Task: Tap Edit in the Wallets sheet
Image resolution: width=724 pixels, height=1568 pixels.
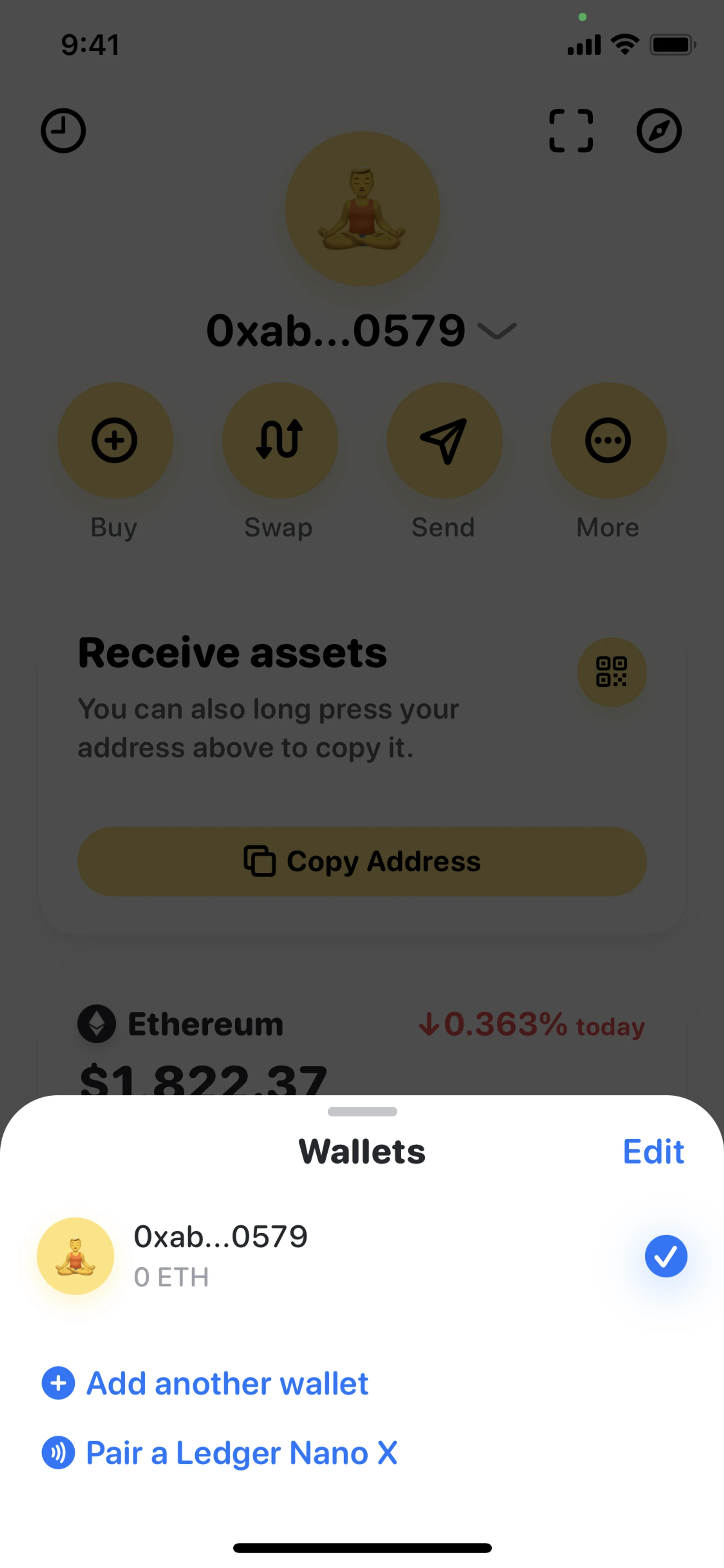Action: tap(653, 1152)
